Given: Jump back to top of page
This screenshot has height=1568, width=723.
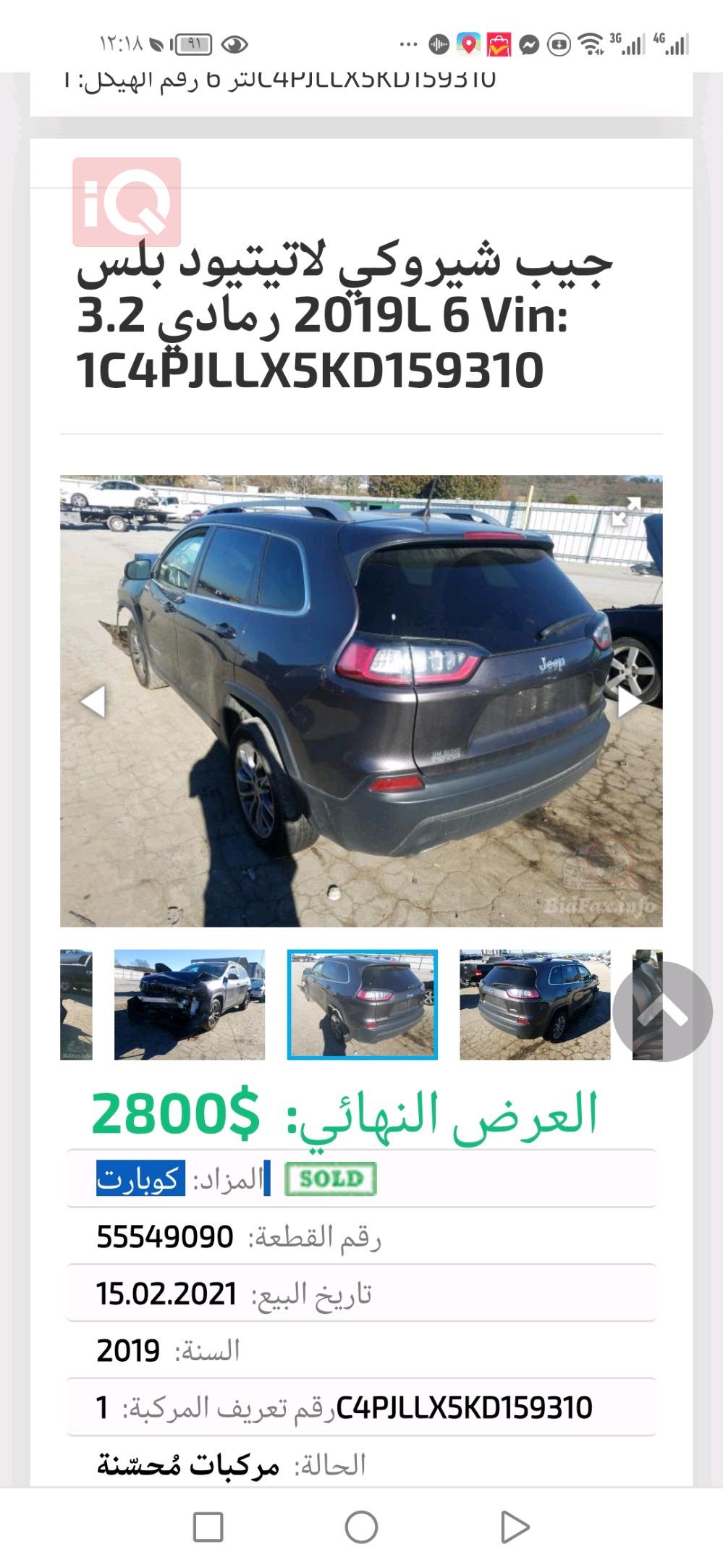Looking at the screenshot, I should [662, 1011].
